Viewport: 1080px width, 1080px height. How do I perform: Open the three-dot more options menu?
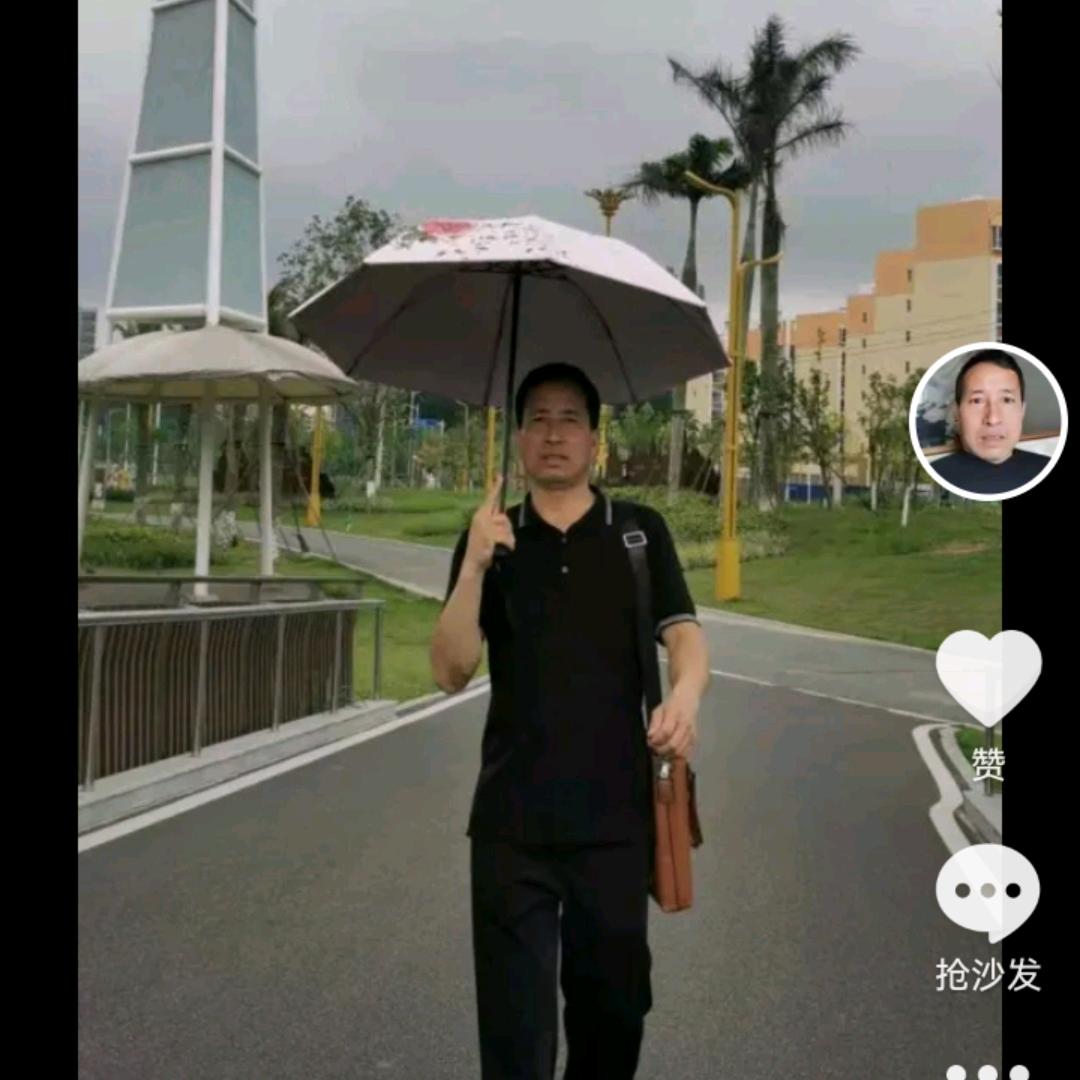[x=988, y=1072]
